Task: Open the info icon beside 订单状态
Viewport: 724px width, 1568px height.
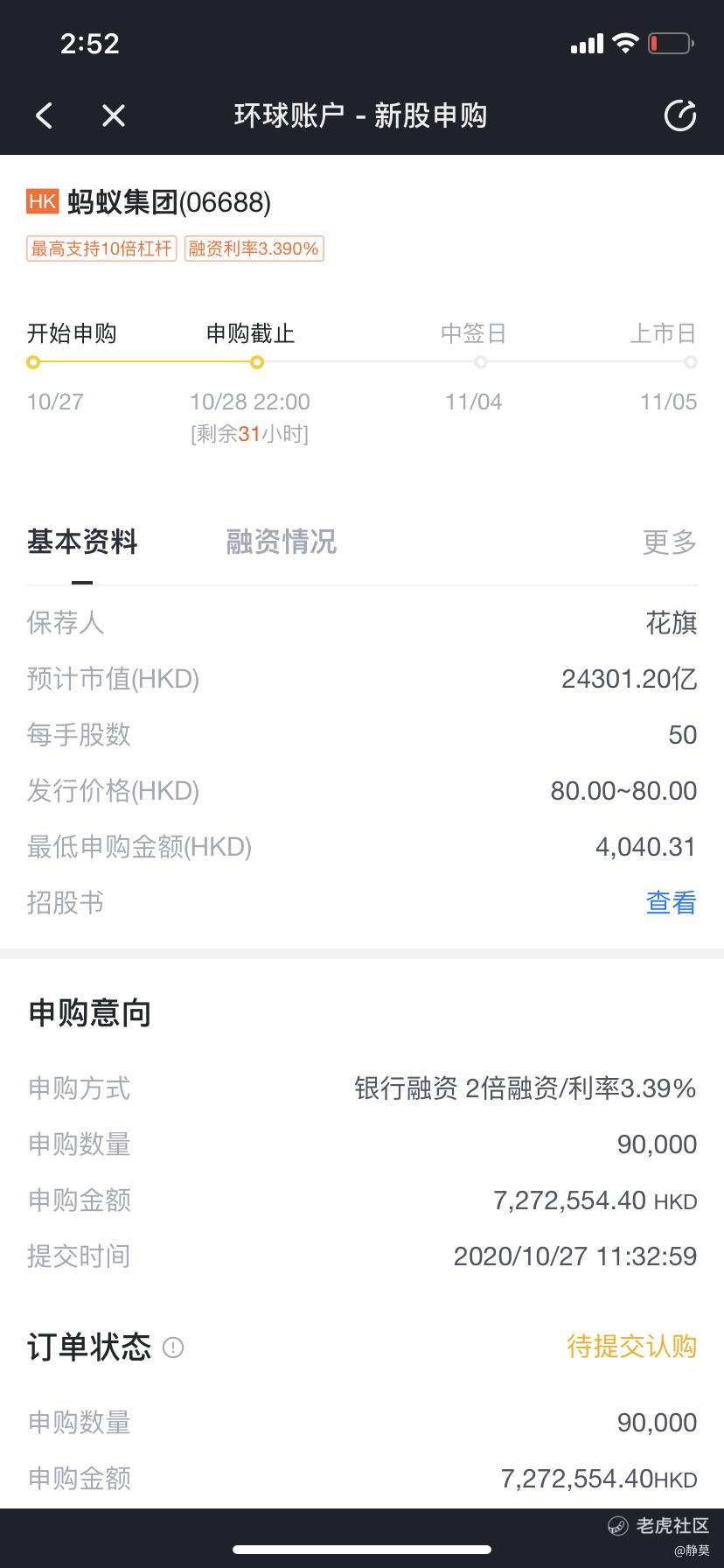Action: tap(173, 1347)
